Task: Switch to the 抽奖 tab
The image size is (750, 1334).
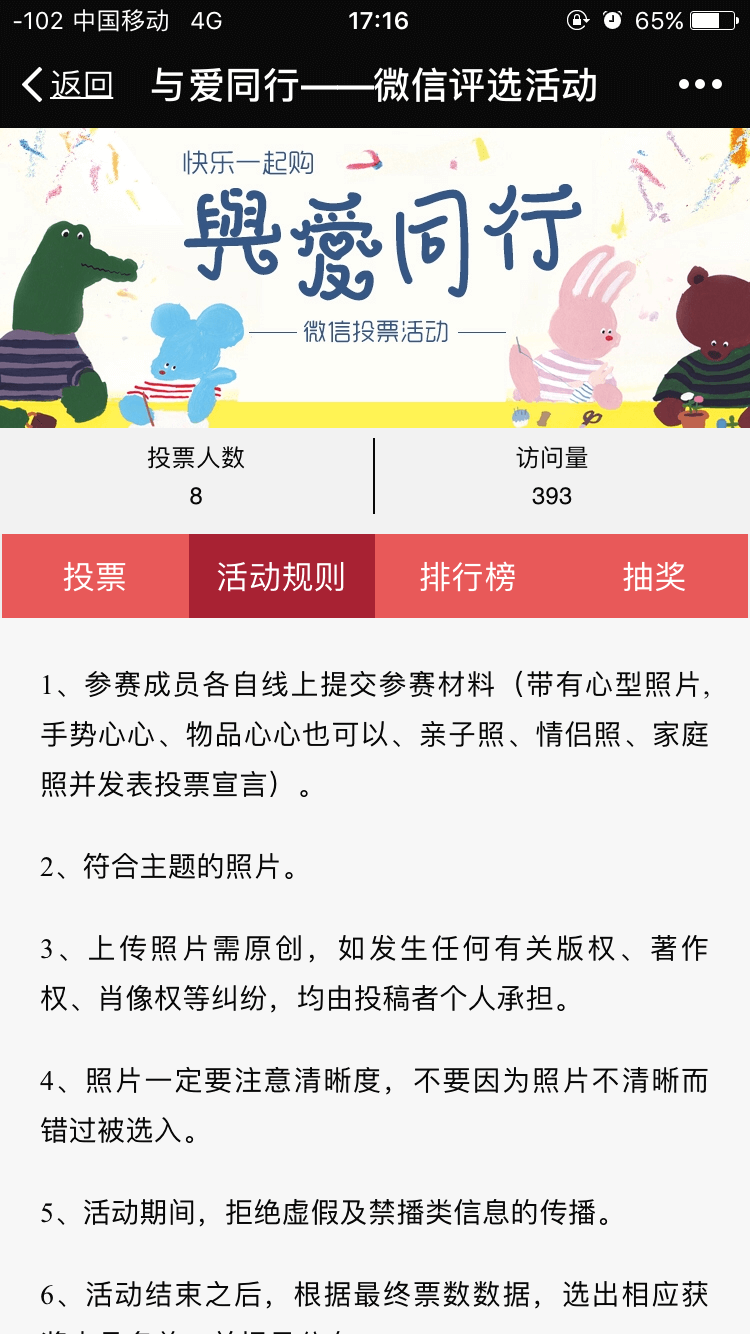Action: point(654,577)
